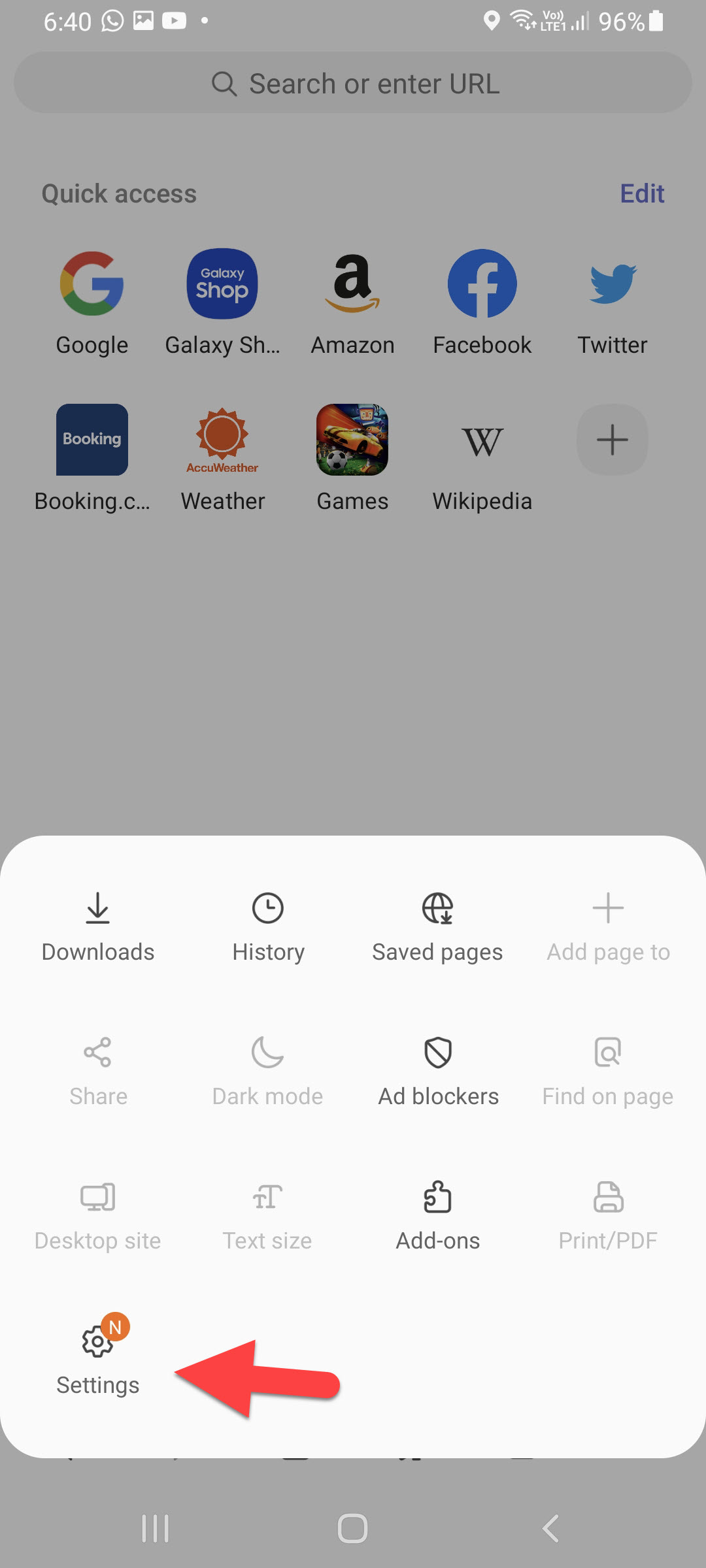Go back using system navigation
The width and height of the screenshot is (706, 1568).
[550, 1529]
